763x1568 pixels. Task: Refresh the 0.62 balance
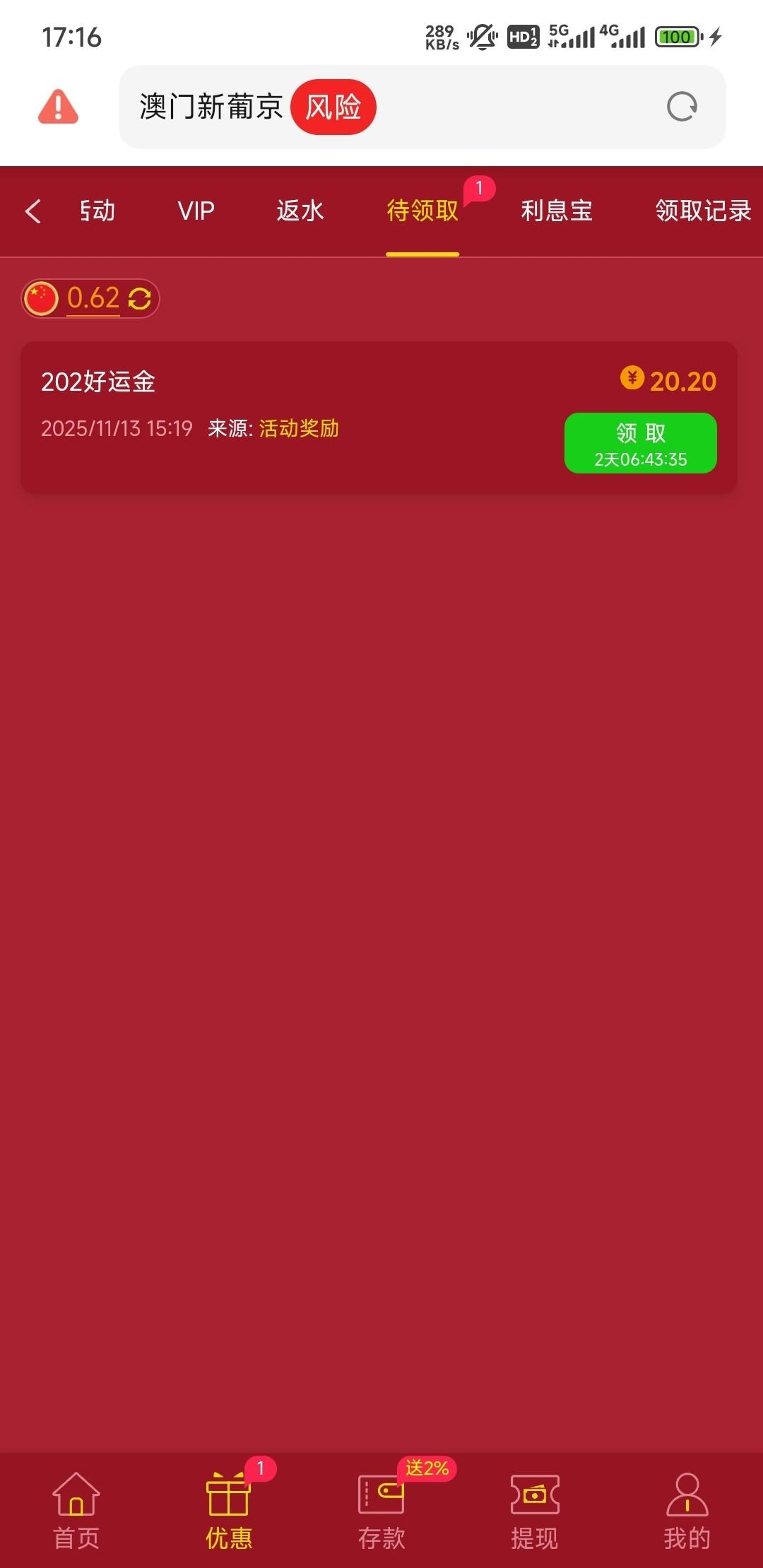[x=140, y=299]
